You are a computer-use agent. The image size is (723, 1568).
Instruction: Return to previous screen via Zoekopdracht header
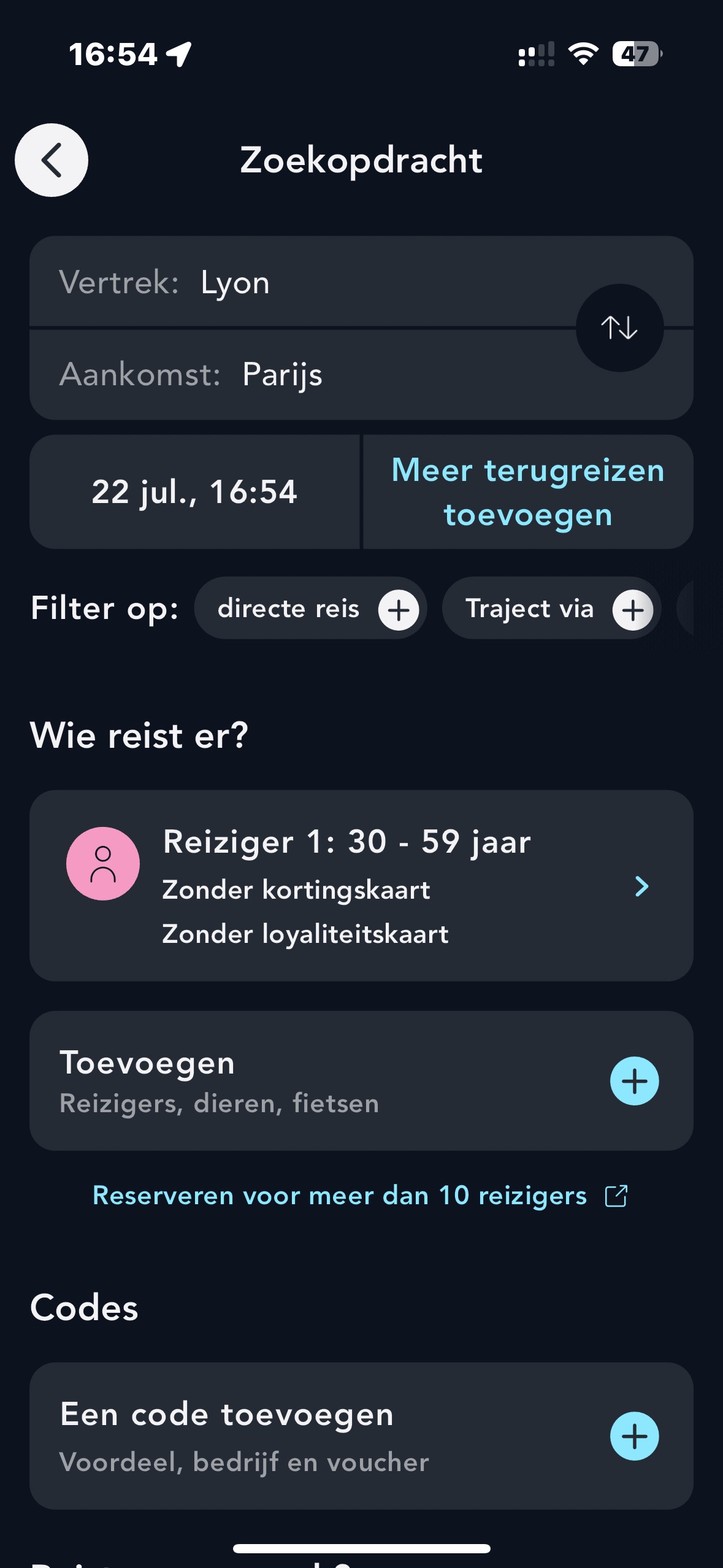point(52,161)
